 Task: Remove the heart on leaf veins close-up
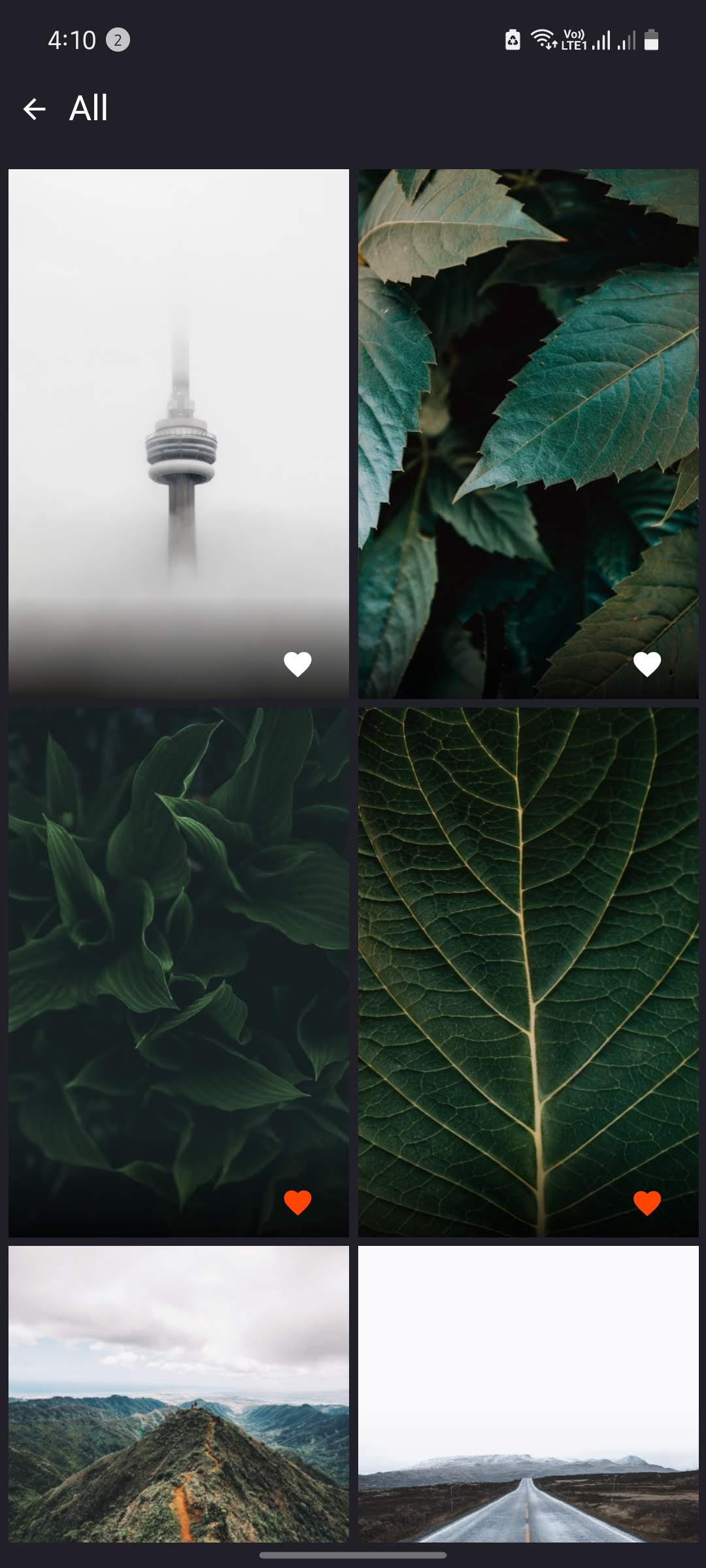point(647,1203)
